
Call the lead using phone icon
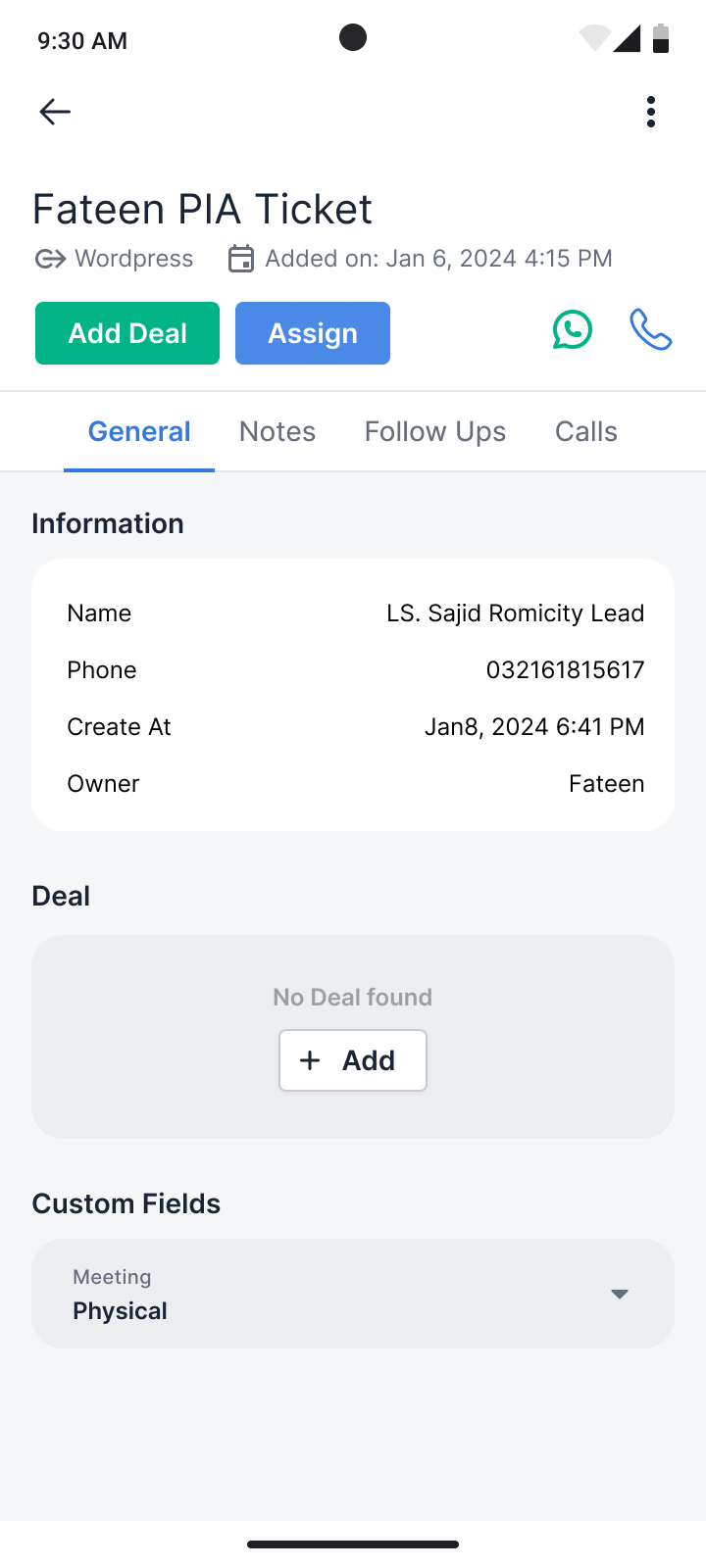click(x=650, y=330)
